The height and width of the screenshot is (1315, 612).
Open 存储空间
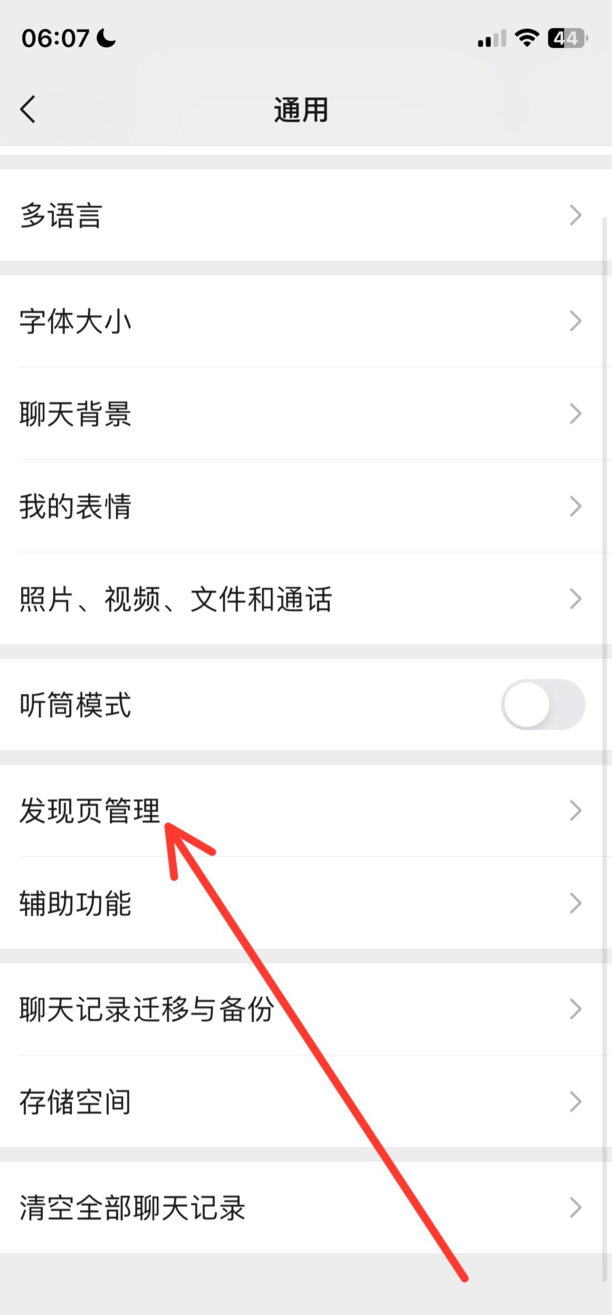(306, 1102)
